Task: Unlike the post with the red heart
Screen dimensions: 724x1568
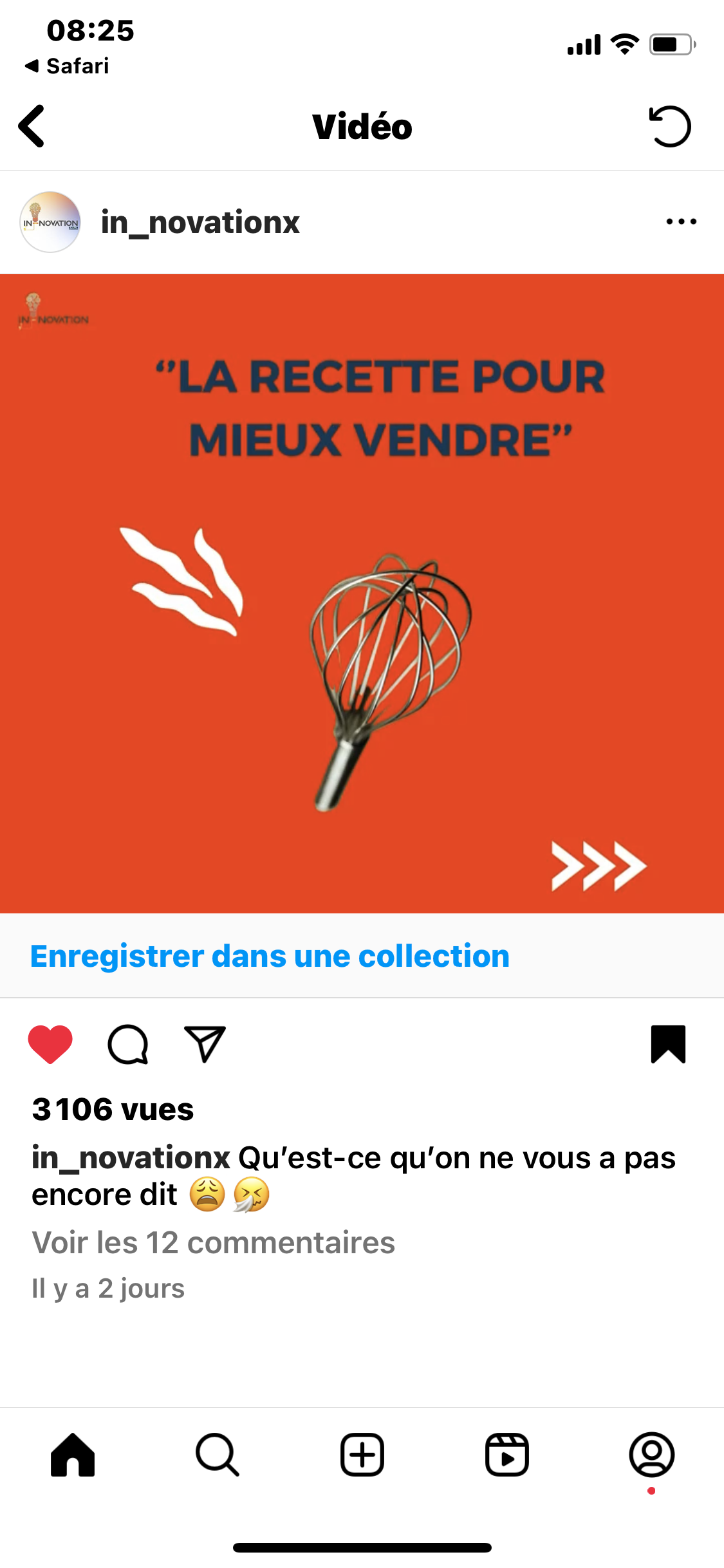Action: [x=50, y=1043]
